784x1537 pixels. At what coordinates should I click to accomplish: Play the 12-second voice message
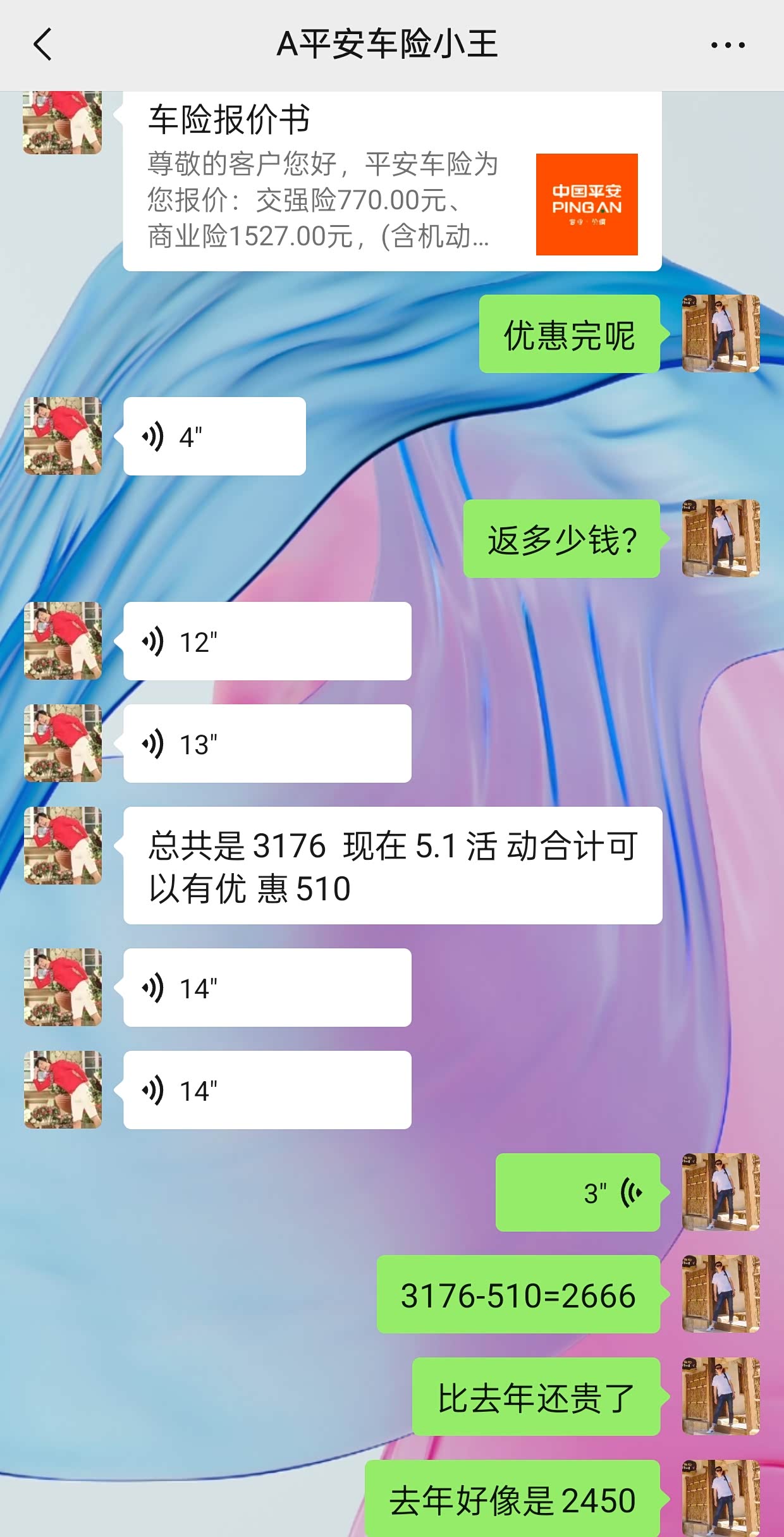coord(267,641)
